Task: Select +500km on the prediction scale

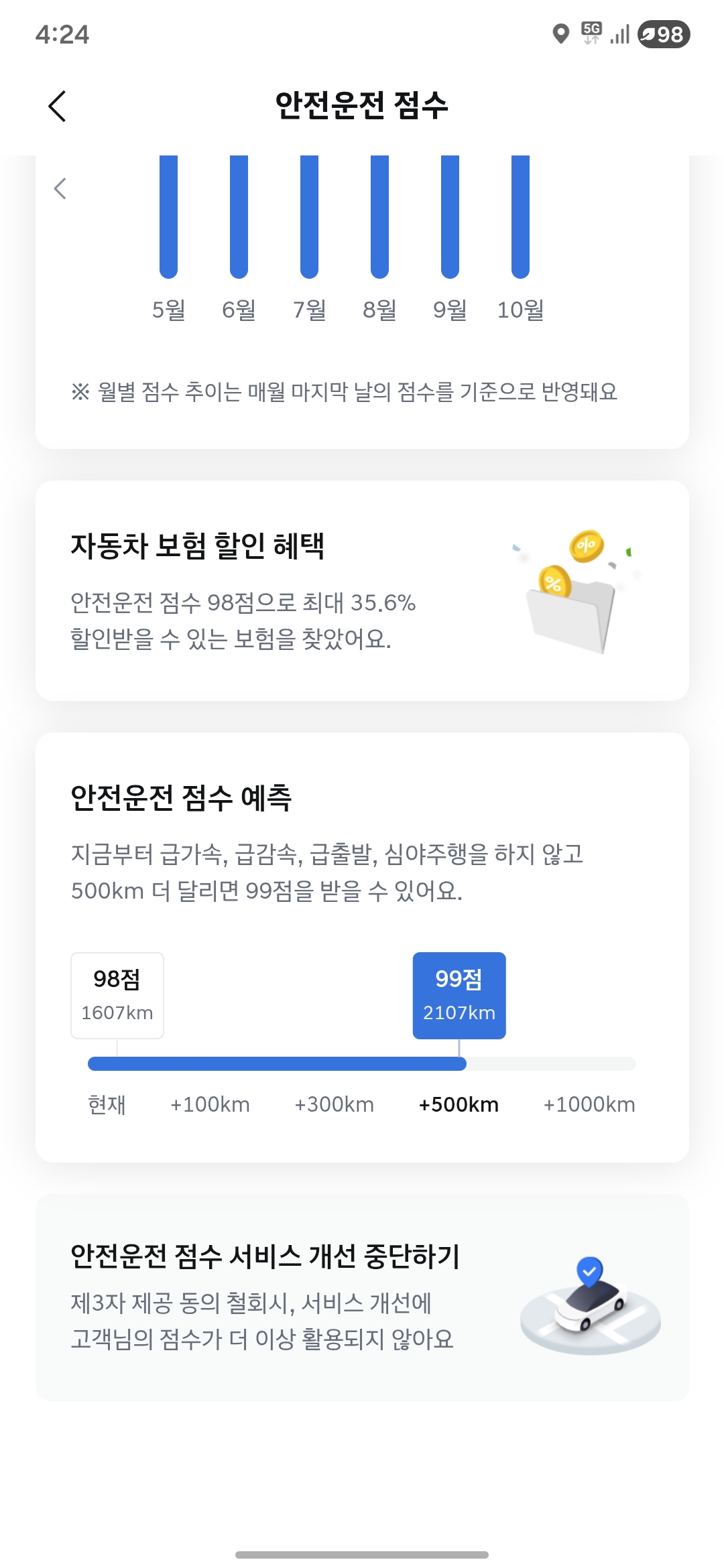Action: [x=459, y=1104]
